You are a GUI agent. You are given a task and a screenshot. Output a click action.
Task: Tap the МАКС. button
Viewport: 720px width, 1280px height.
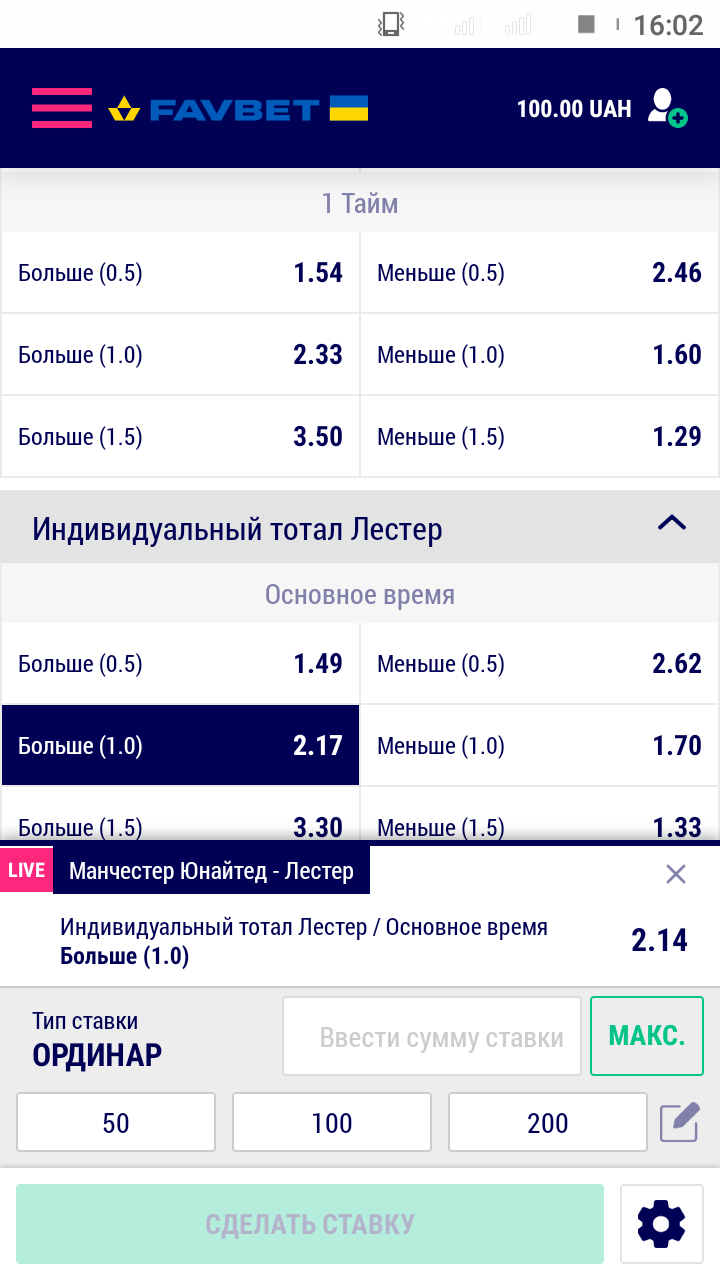tap(647, 1037)
